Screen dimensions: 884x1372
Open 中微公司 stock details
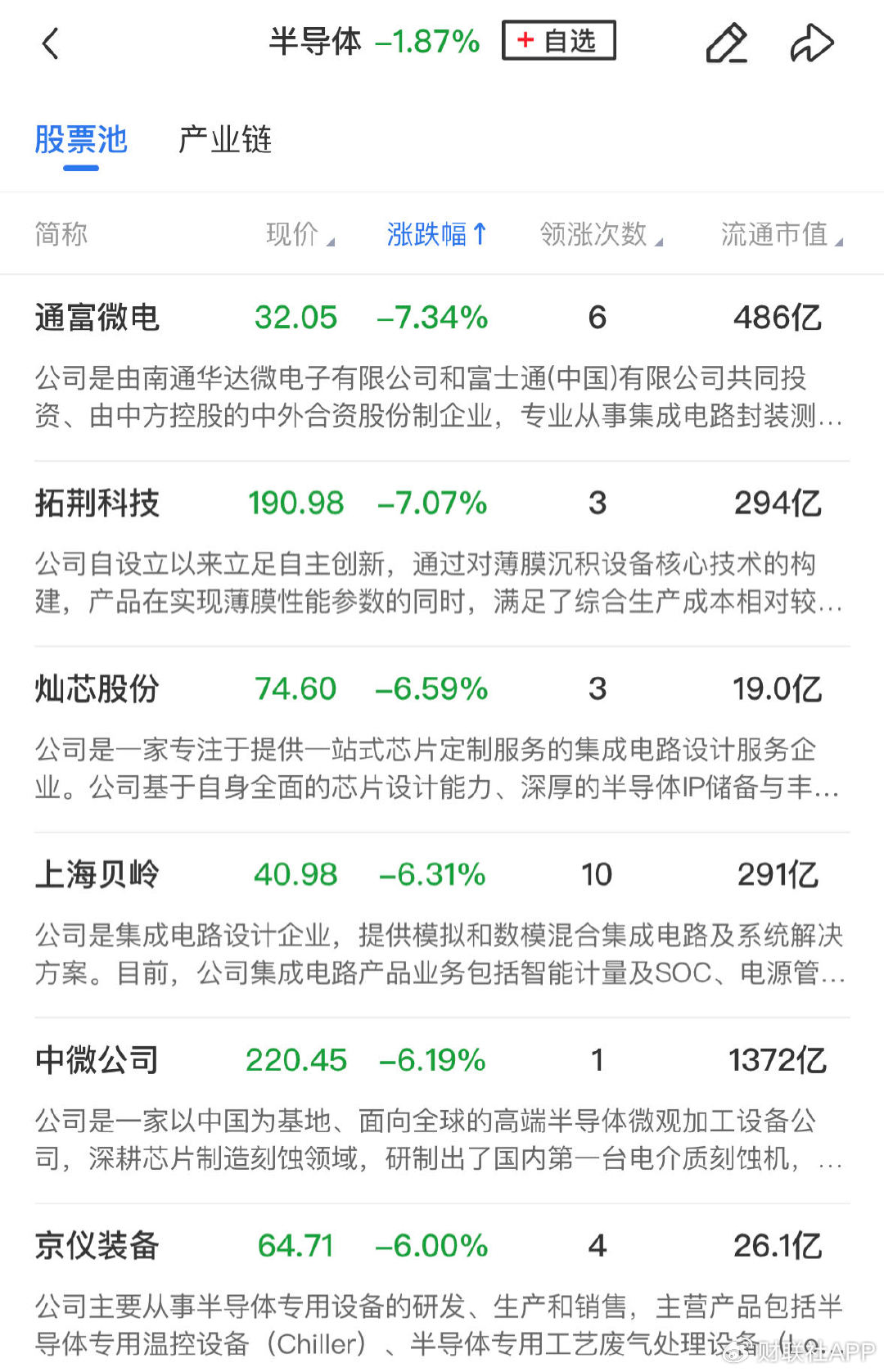(x=442, y=1111)
